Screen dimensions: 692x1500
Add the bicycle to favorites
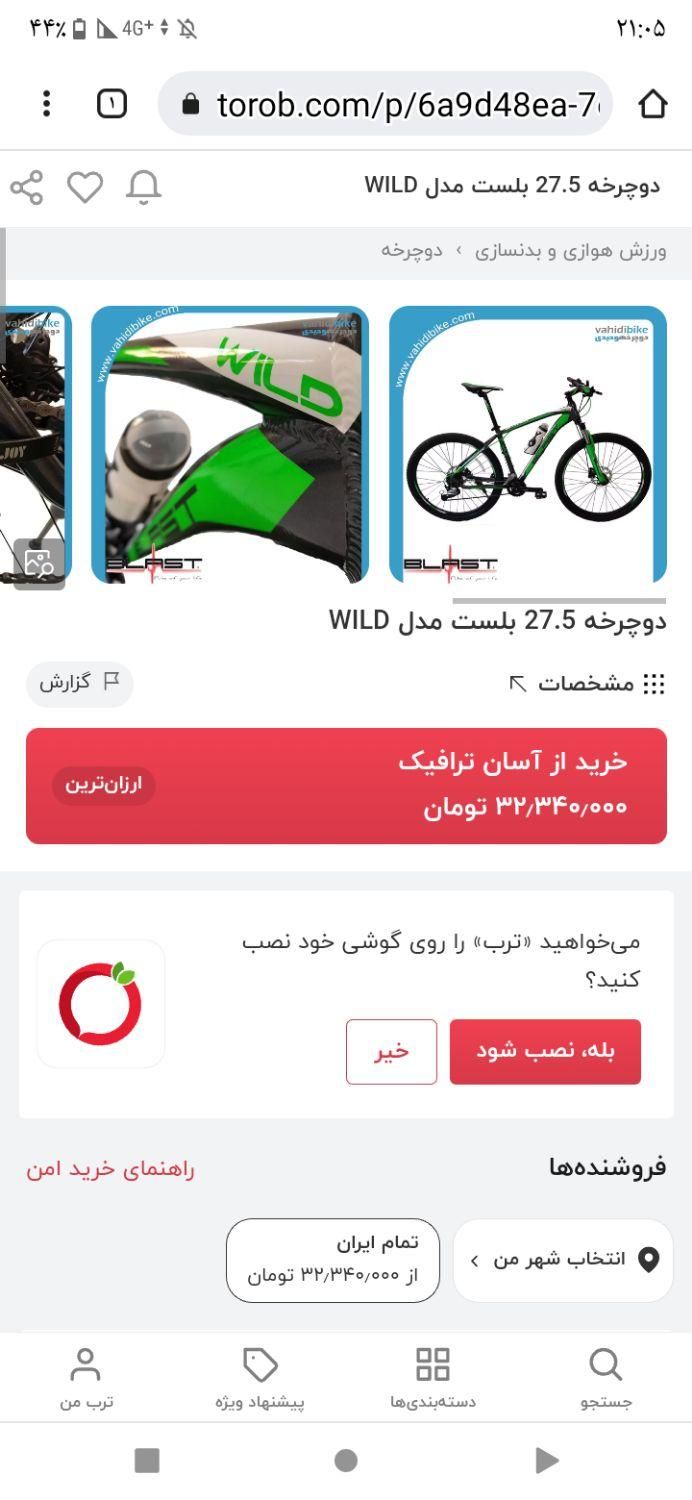pyautogui.click(x=85, y=187)
